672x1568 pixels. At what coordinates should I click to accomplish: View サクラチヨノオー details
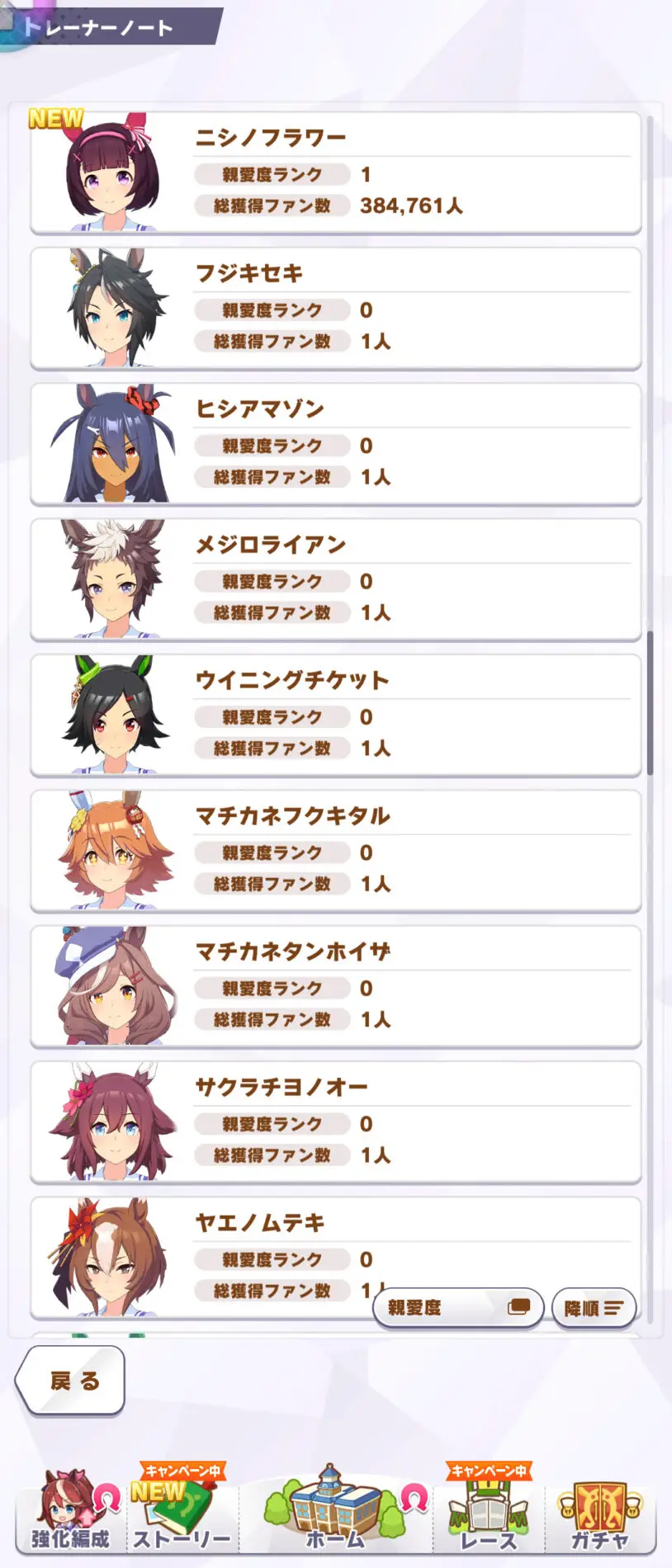[x=335, y=1122]
